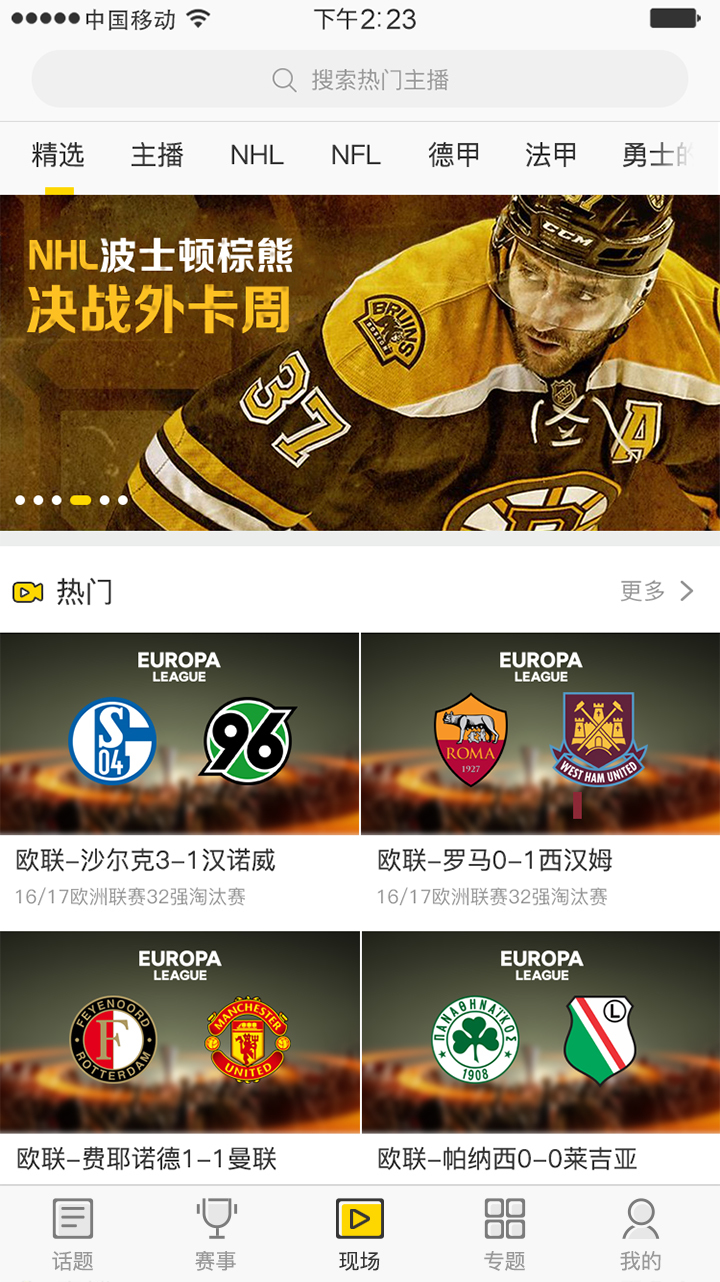720x1282 pixels.
Task: Go to the 法甲 tab
Action: pyautogui.click(x=551, y=155)
